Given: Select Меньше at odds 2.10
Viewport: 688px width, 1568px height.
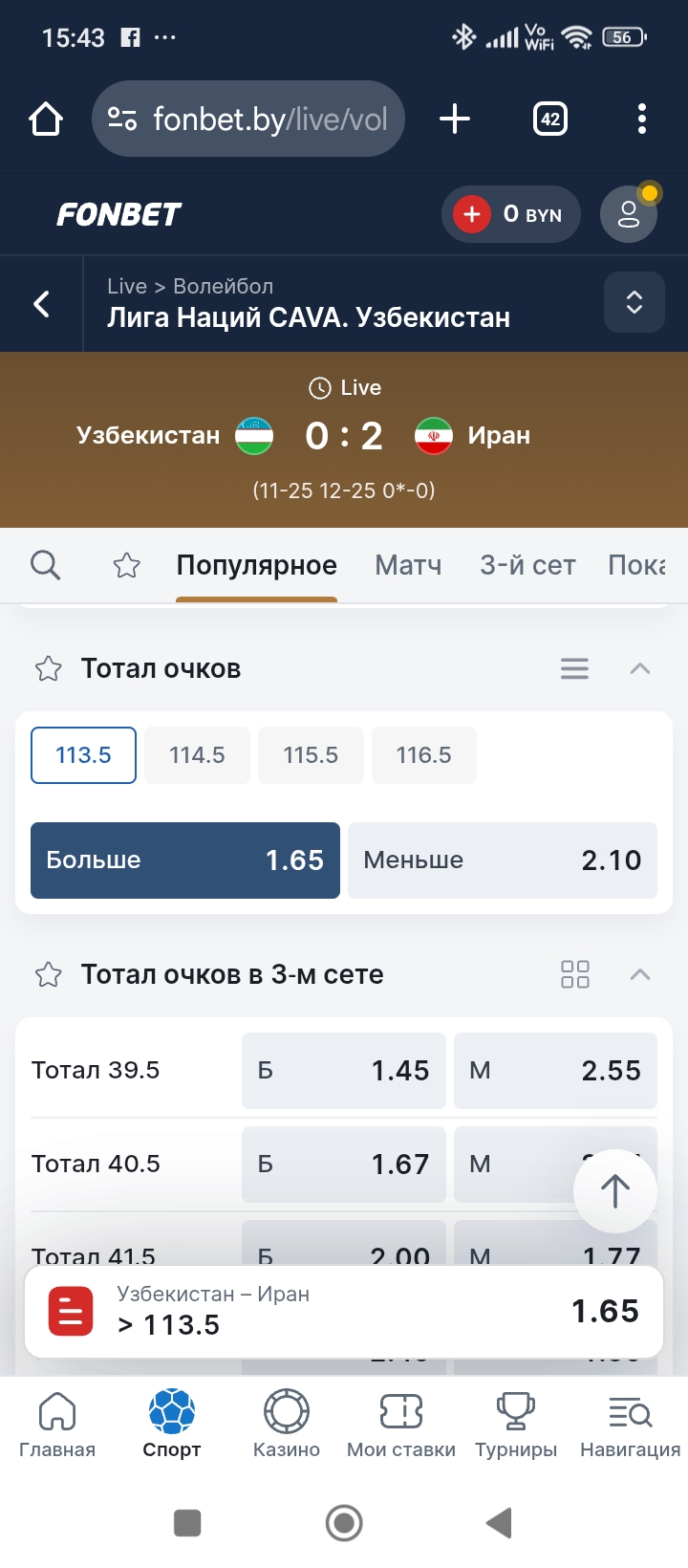Looking at the screenshot, I should [x=504, y=860].
